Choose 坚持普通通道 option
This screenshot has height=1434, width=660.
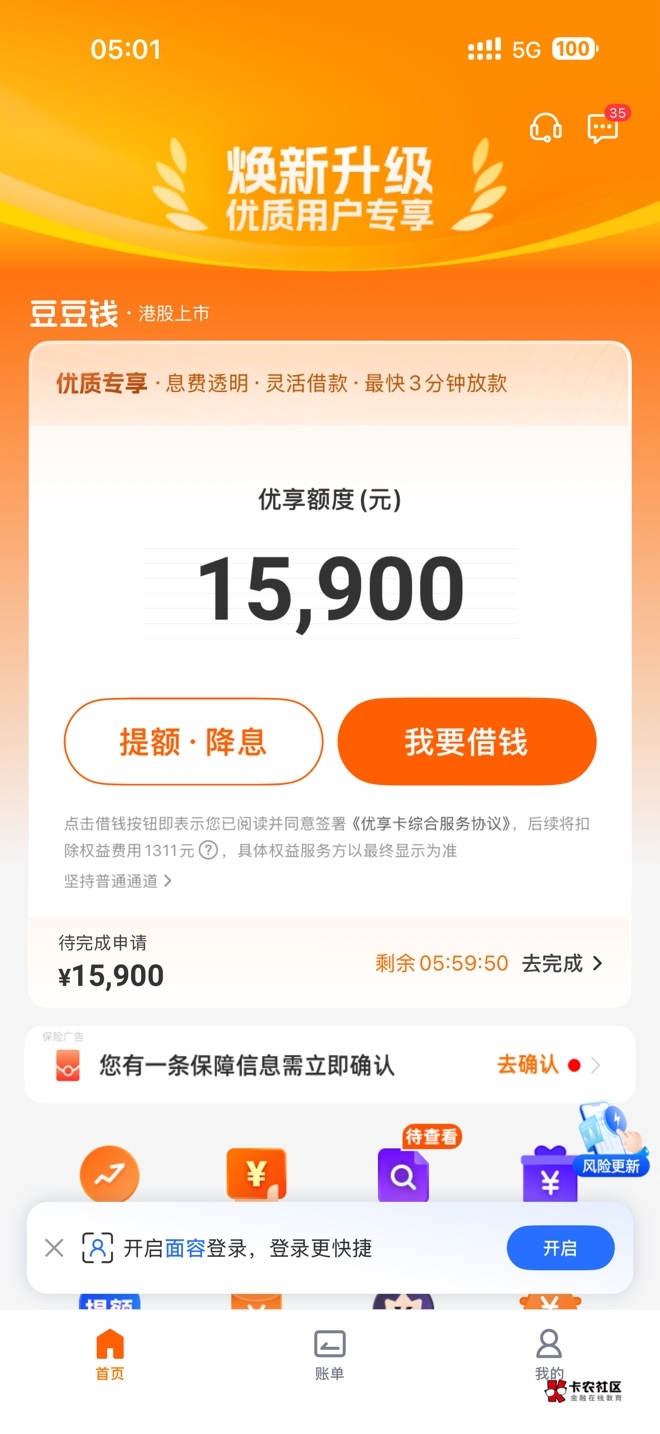pos(118,881)
